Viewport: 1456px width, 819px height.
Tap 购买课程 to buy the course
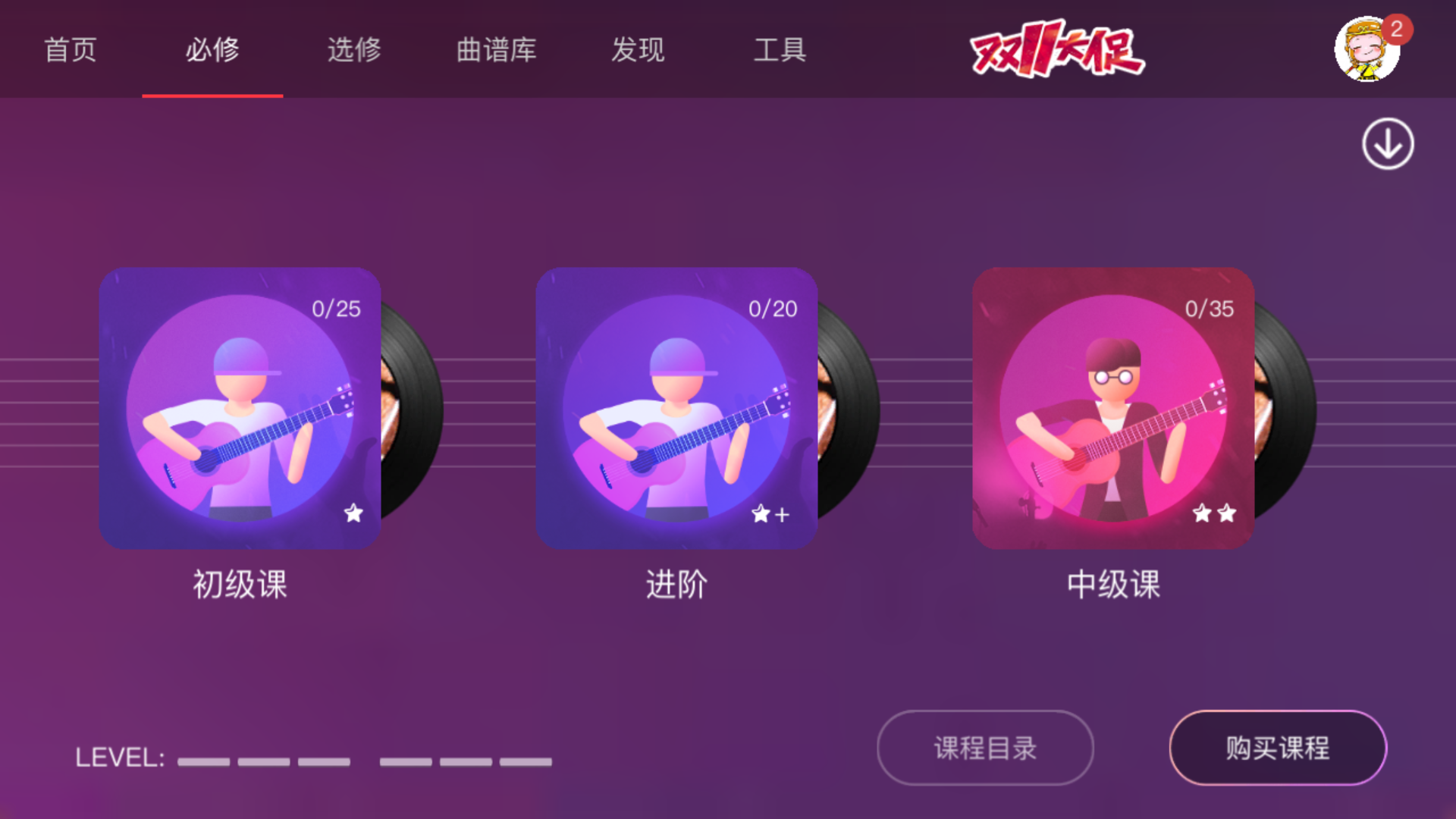click(1278, 748)
